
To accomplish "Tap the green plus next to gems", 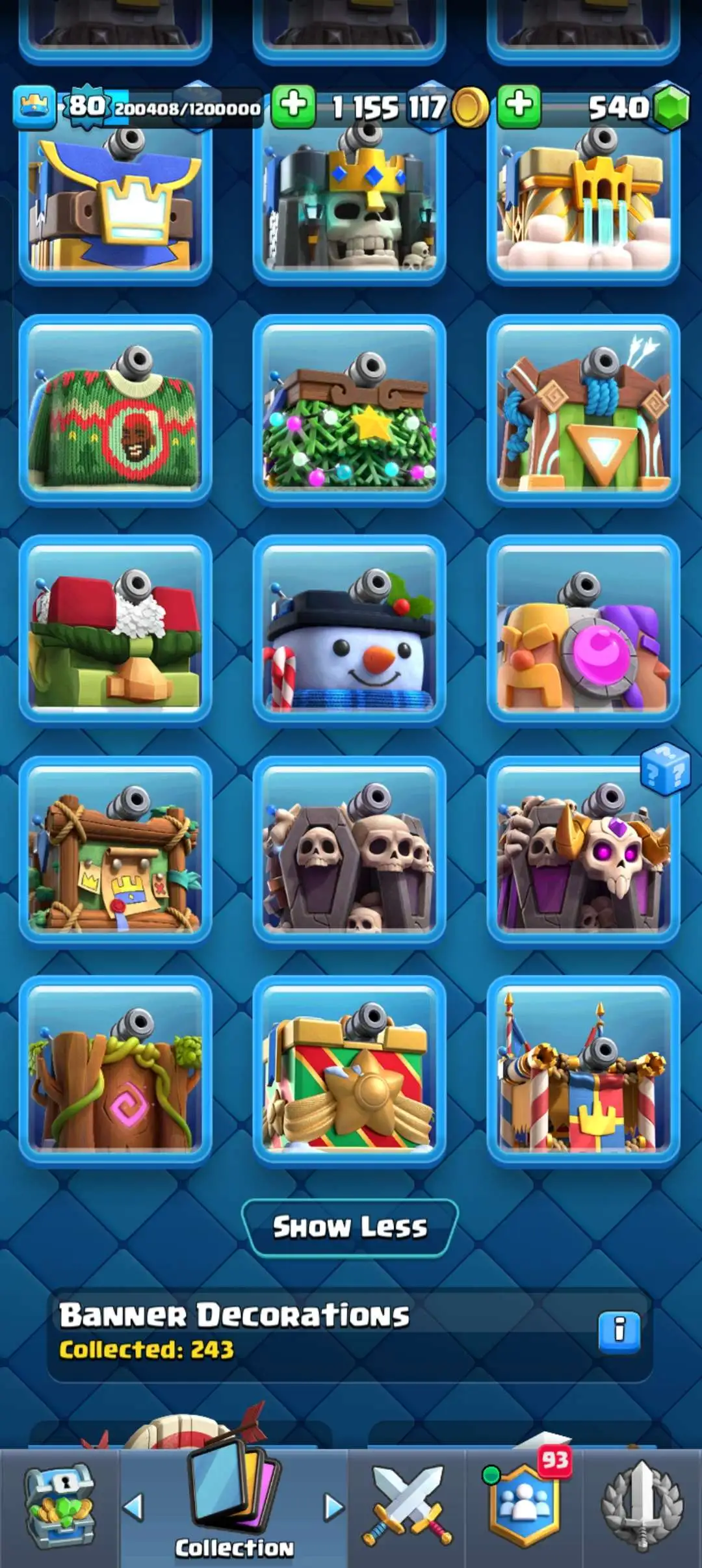I will coord(519,106).
